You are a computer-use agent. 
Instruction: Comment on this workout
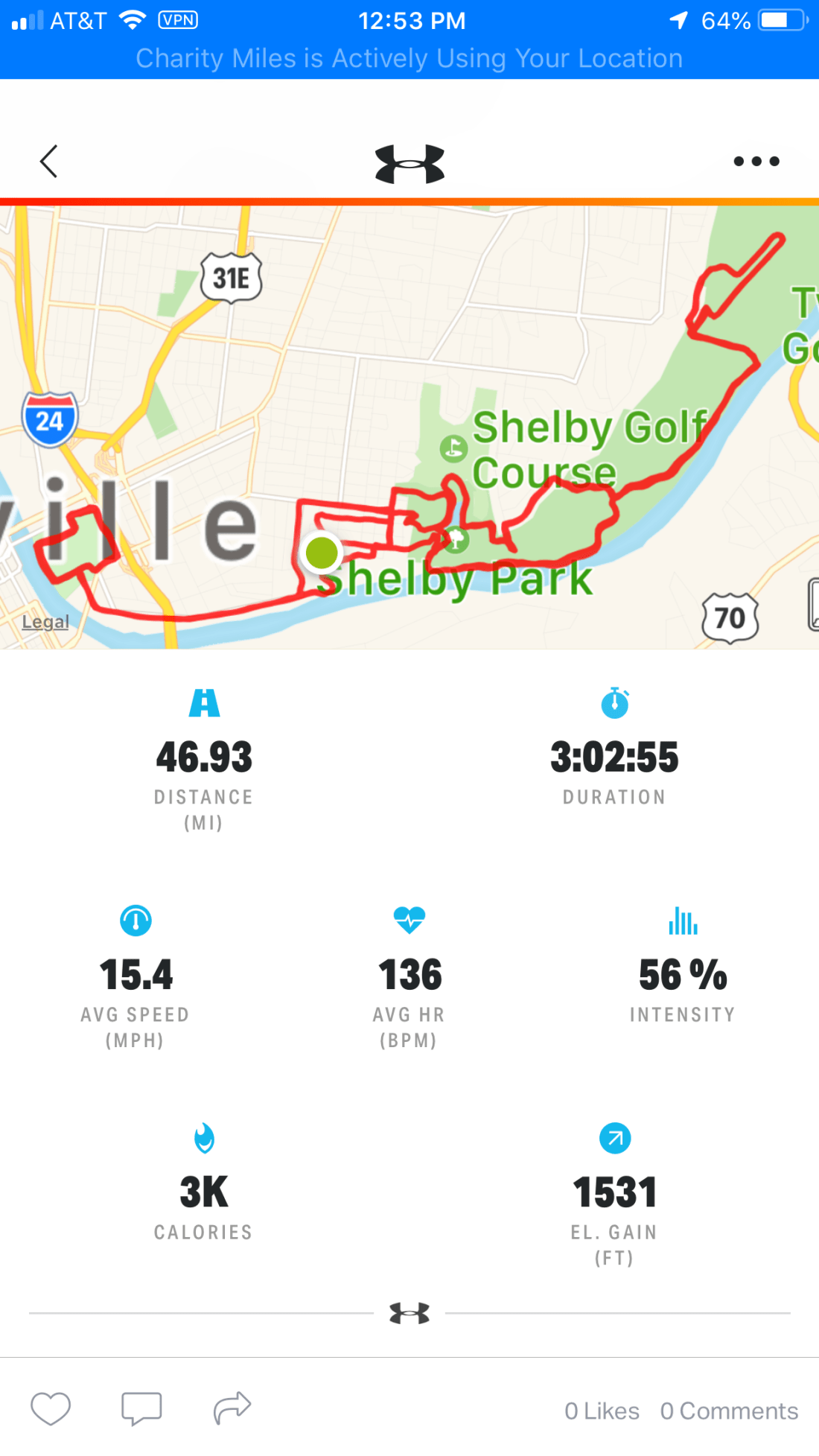click(x=141, y=1409)
